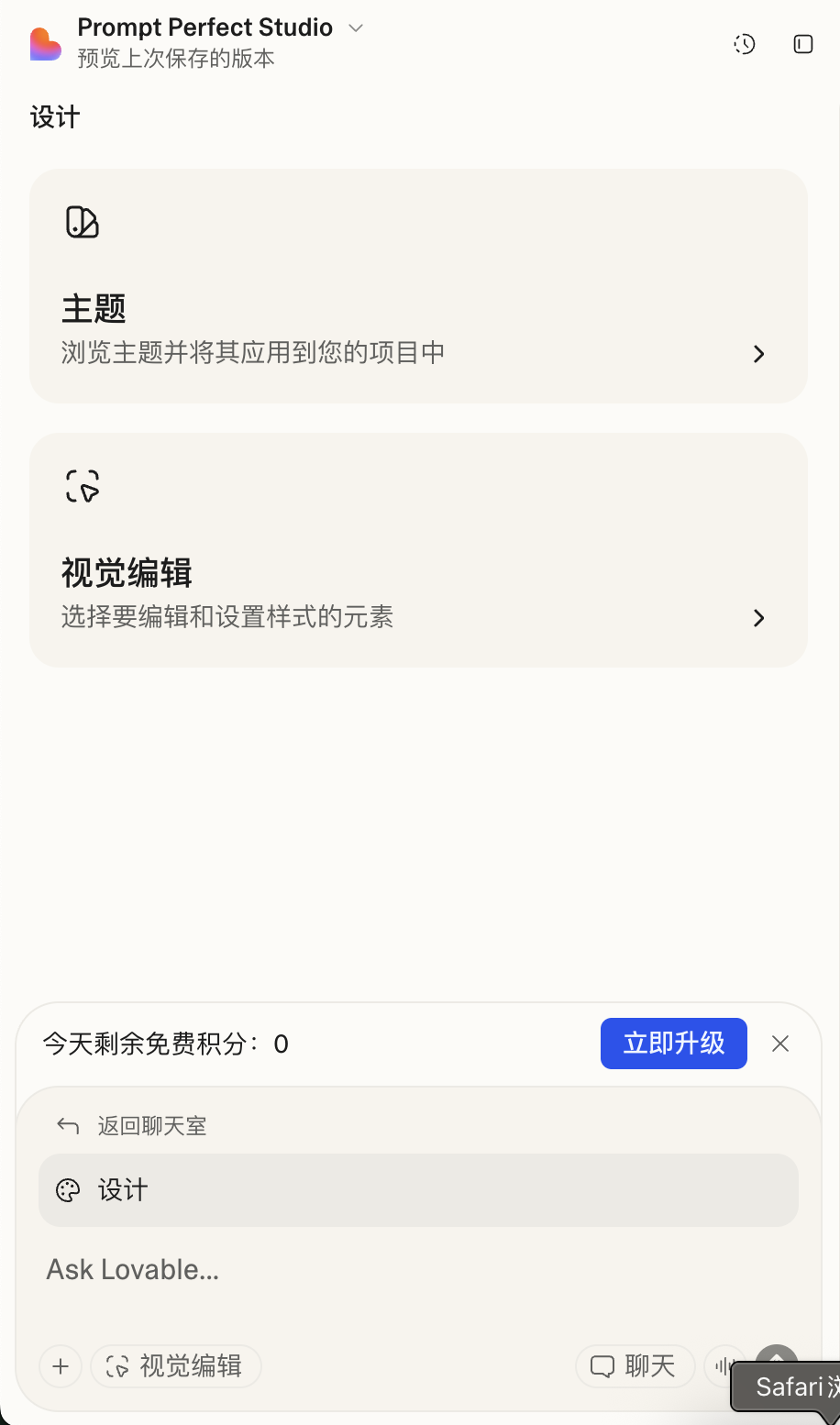
Task: Click the voice input waveform icon
Action: [725, 1365]
